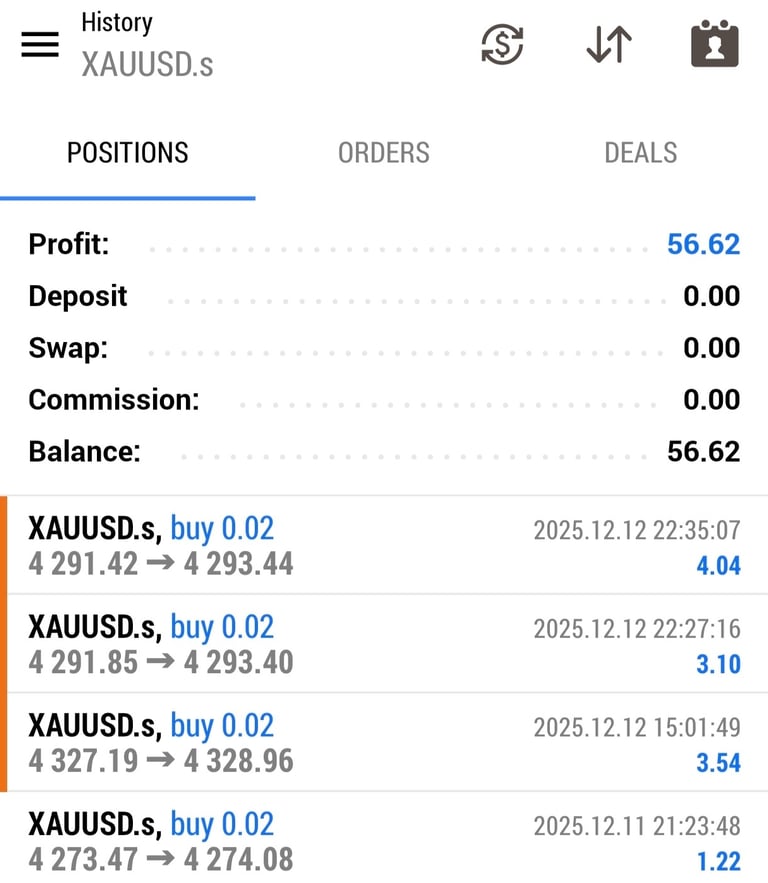Image resolution: width=768 pixels, height=883 pixels.
Task: Switch to the Orders tab
Action: pyautogui.click(x=384, y=153)
